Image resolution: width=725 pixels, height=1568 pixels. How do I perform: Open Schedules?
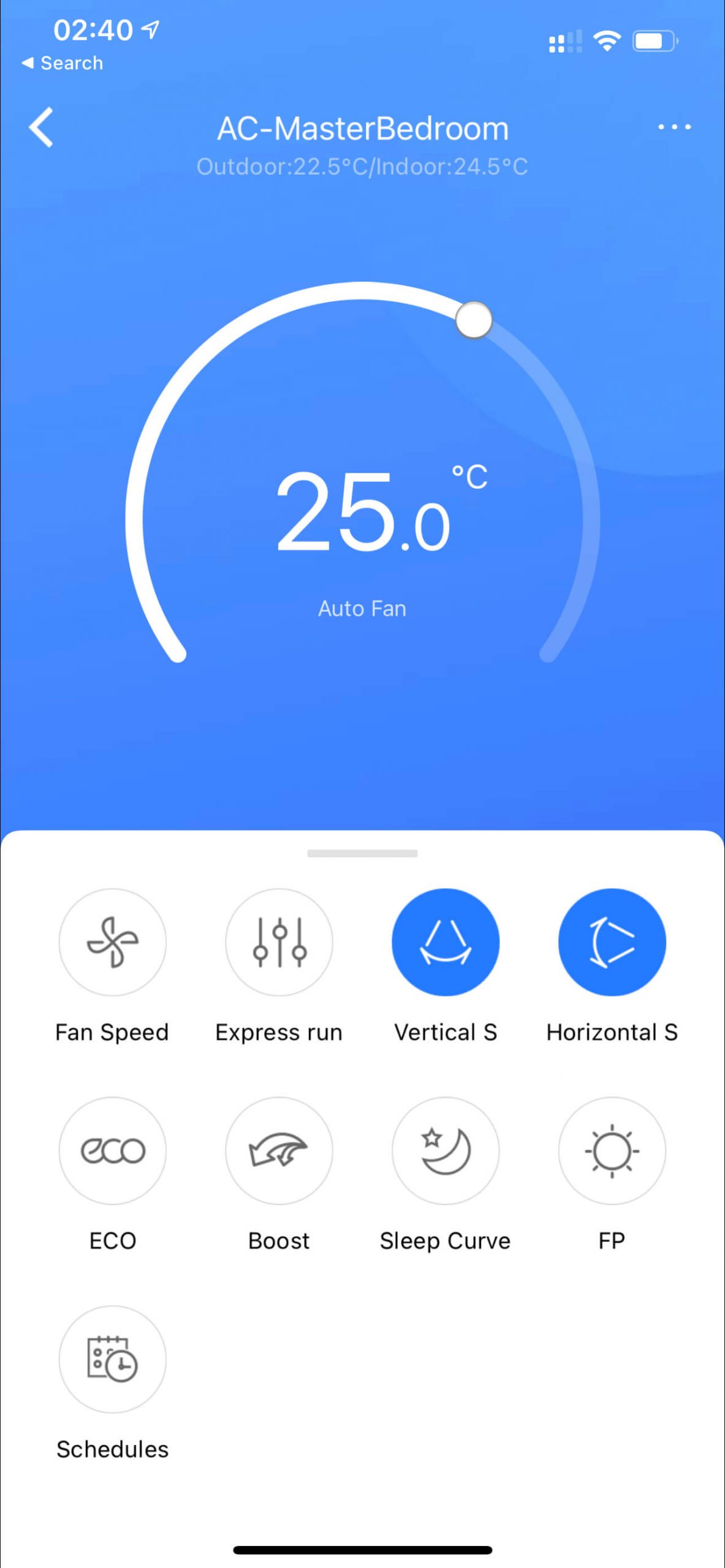(x=112, y=1359)
